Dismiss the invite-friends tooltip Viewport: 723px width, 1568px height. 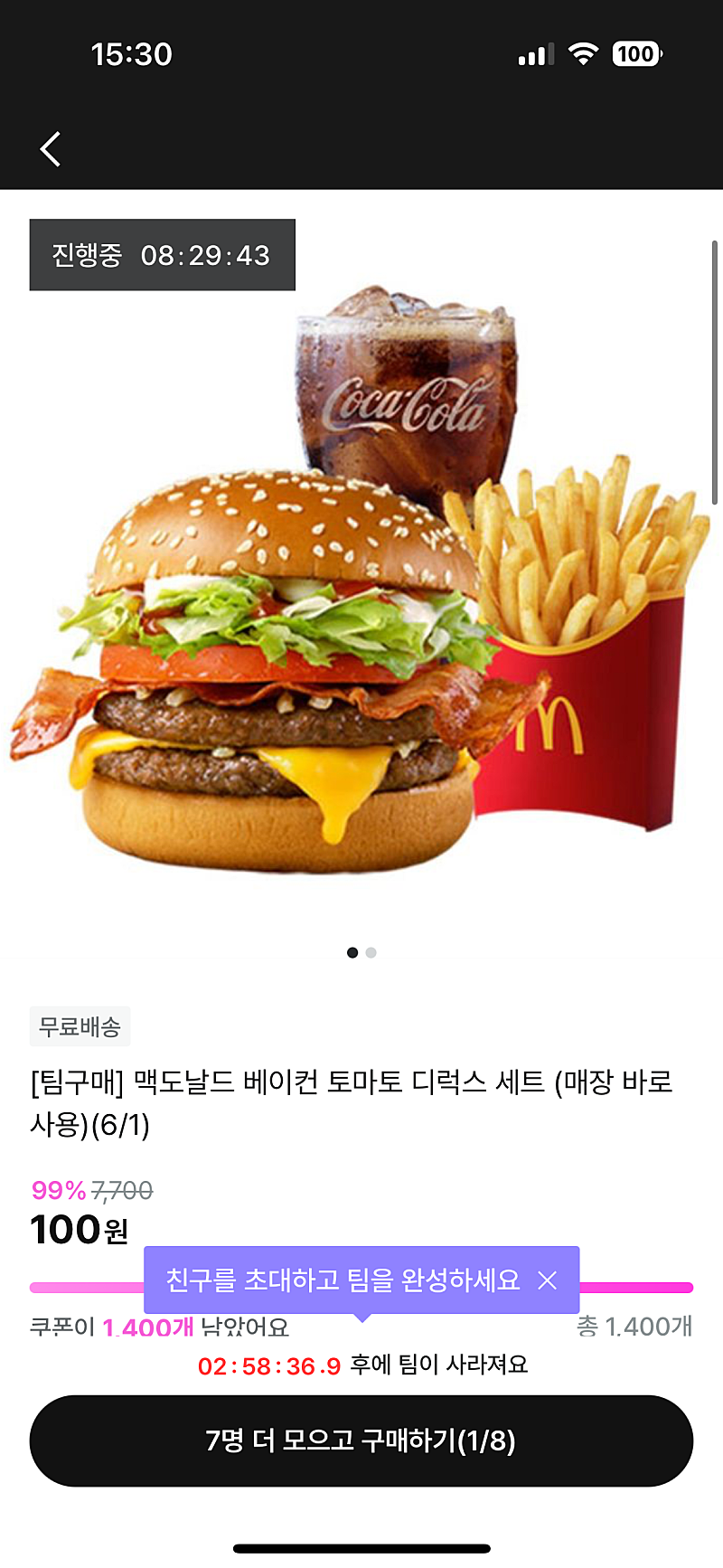click(x=547, y=1280)
